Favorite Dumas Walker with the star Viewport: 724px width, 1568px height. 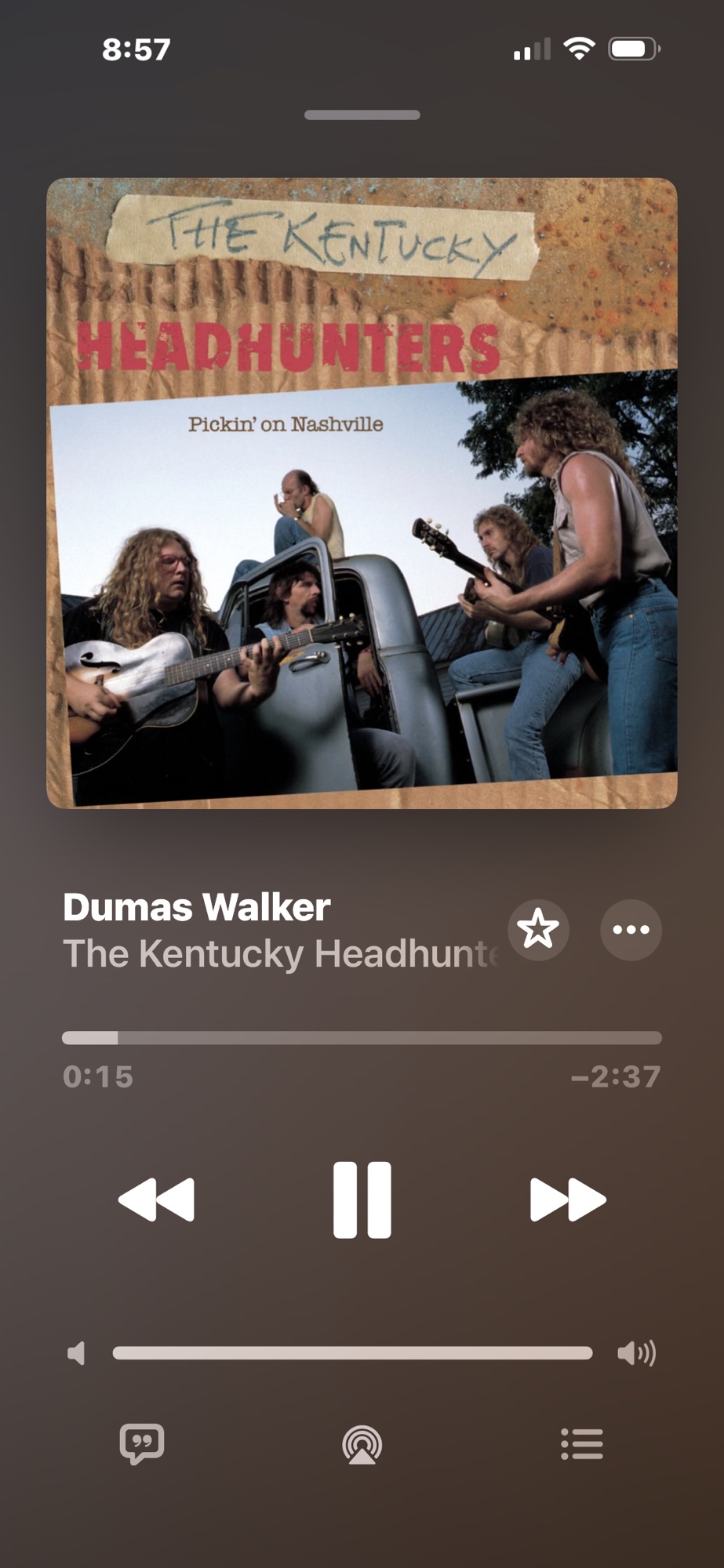(538, 930)
